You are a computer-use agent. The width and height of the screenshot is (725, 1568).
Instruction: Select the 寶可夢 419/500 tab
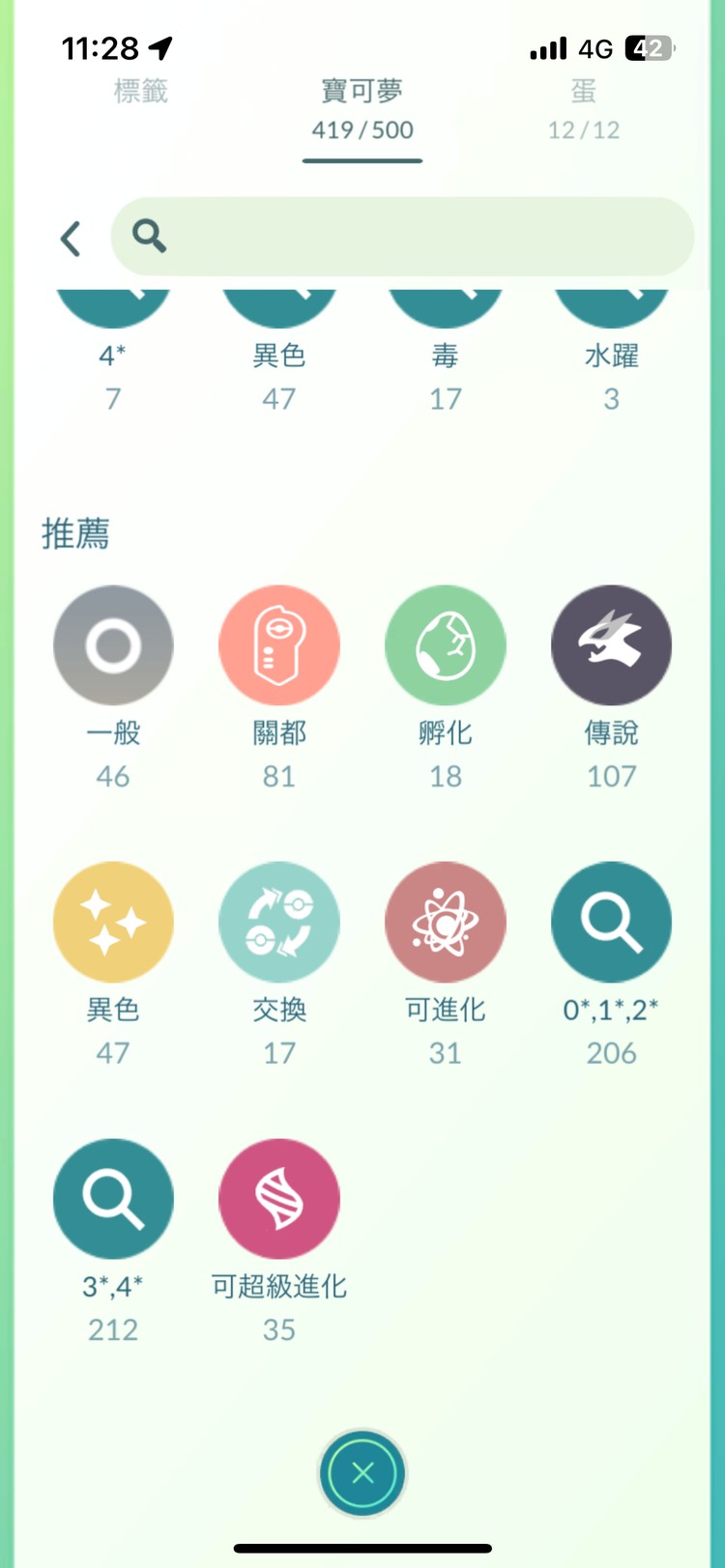(x=362, y=106)
